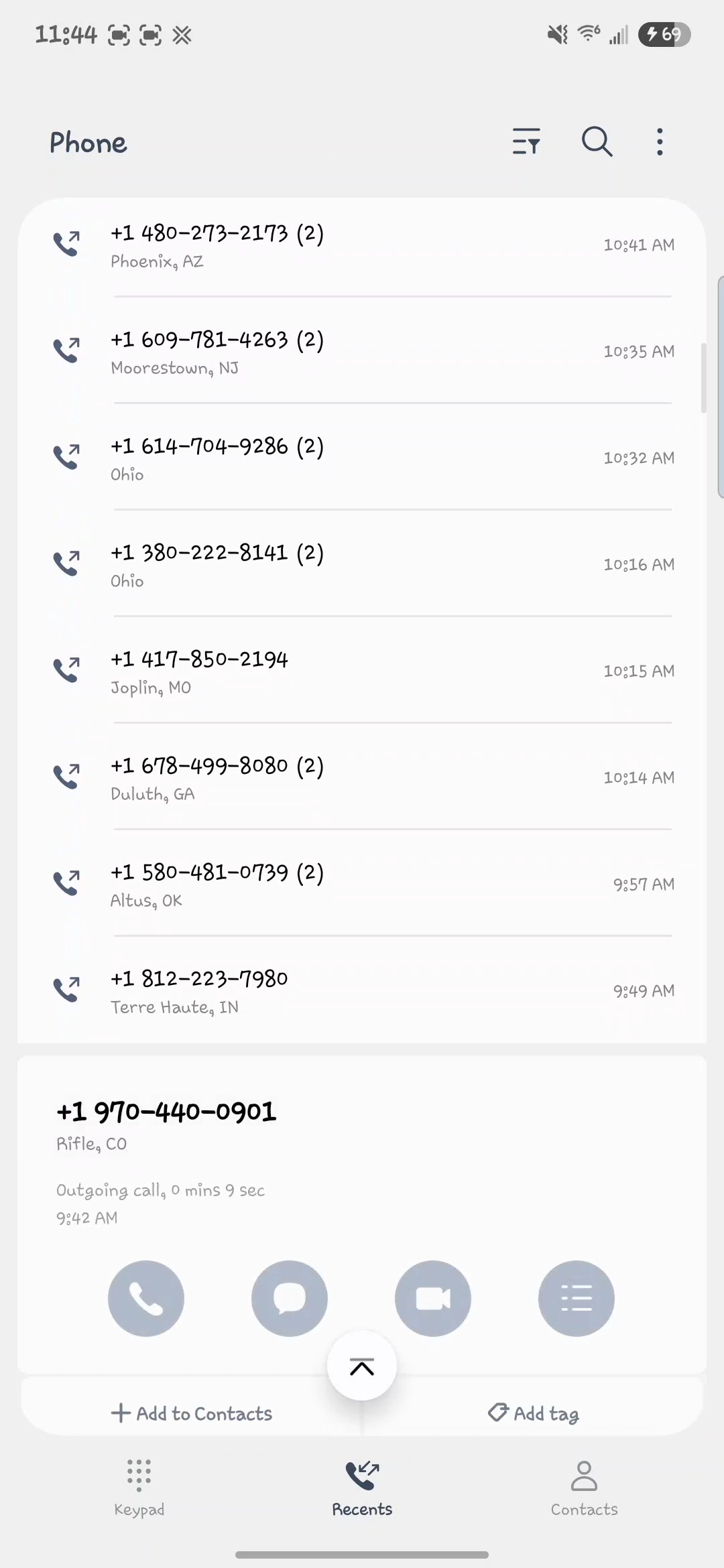Open call entry +1 480-273-2173

362,246
